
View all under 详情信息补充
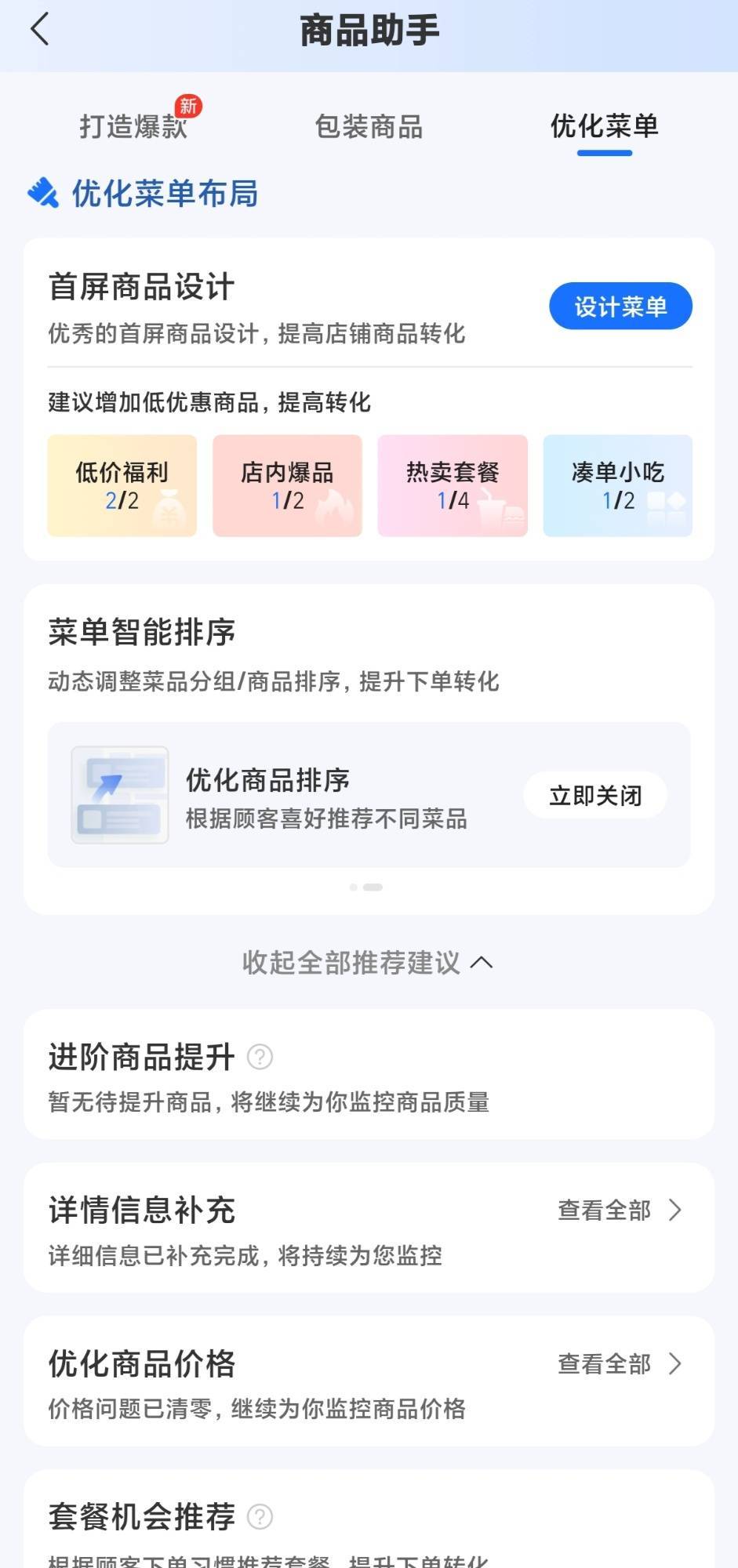pyautogui.click(x=619, y=1210)
